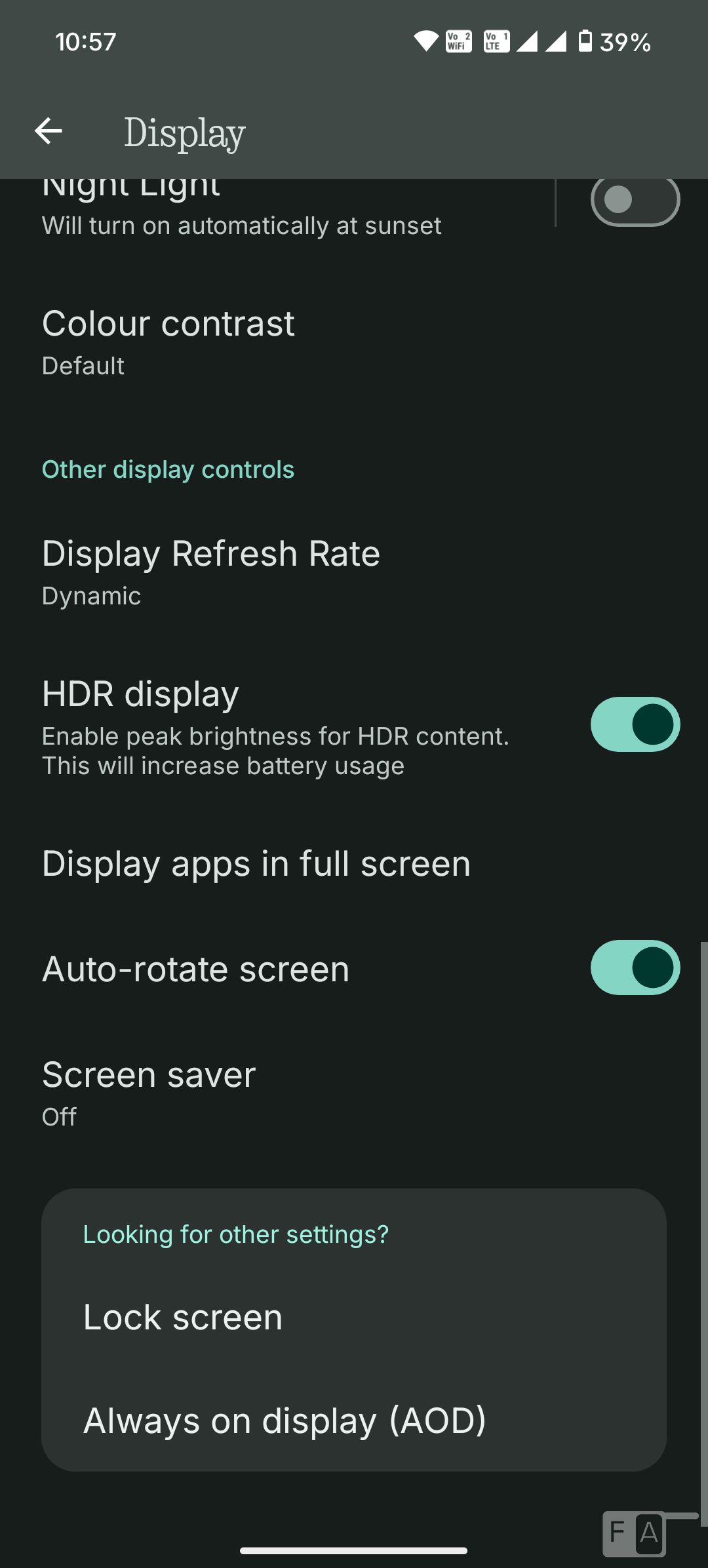Screen dimensions: 708x1568
Task: Open Always on display (AOD)
Action: click(x=285, y=1421)
